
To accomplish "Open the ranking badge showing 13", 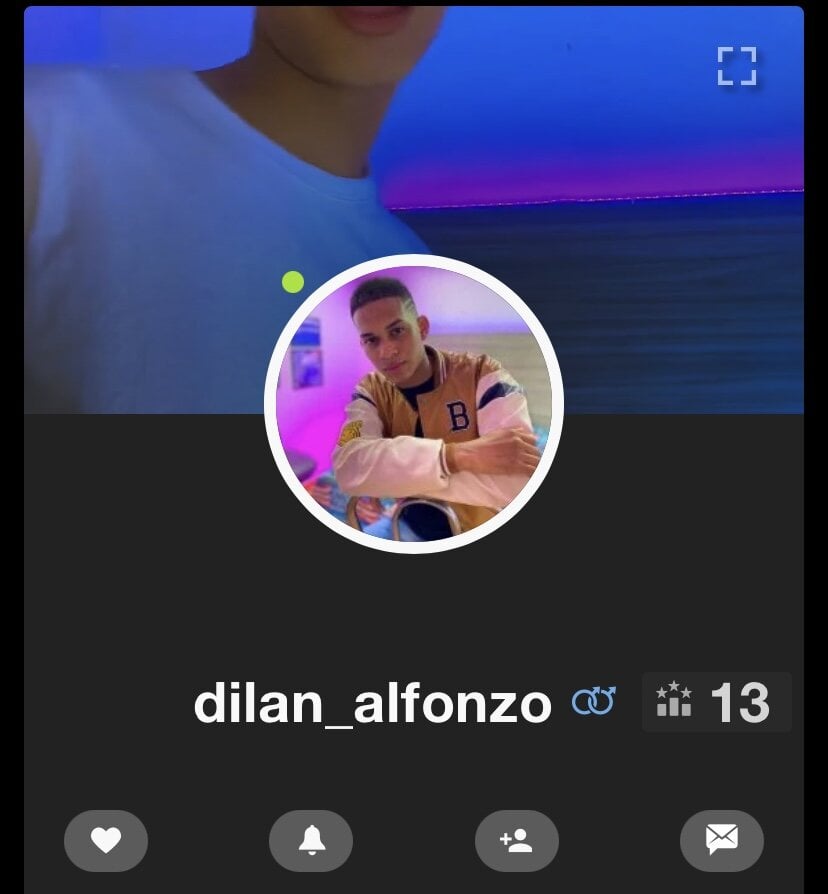I will pyautogui.click(x=715, y=703).
